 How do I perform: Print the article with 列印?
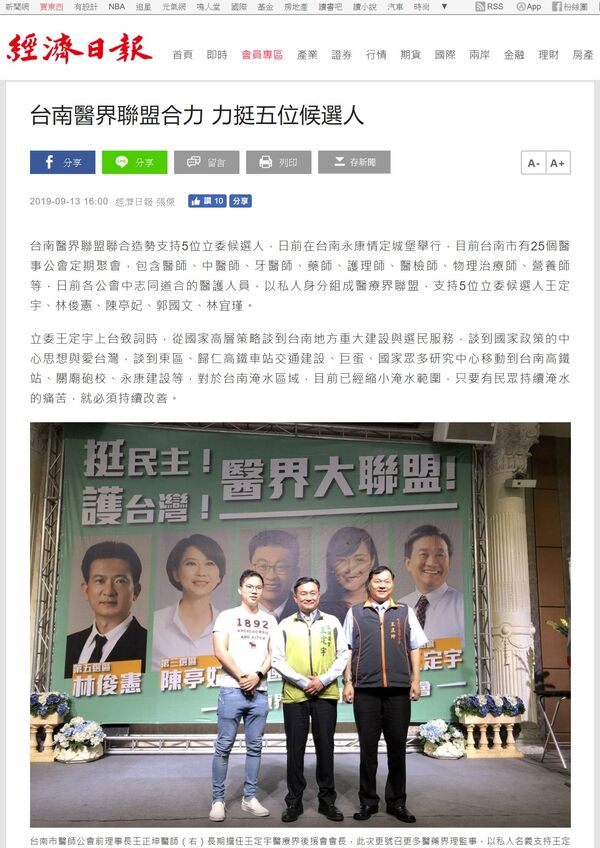pyautogui.click(x=278, y=162)
